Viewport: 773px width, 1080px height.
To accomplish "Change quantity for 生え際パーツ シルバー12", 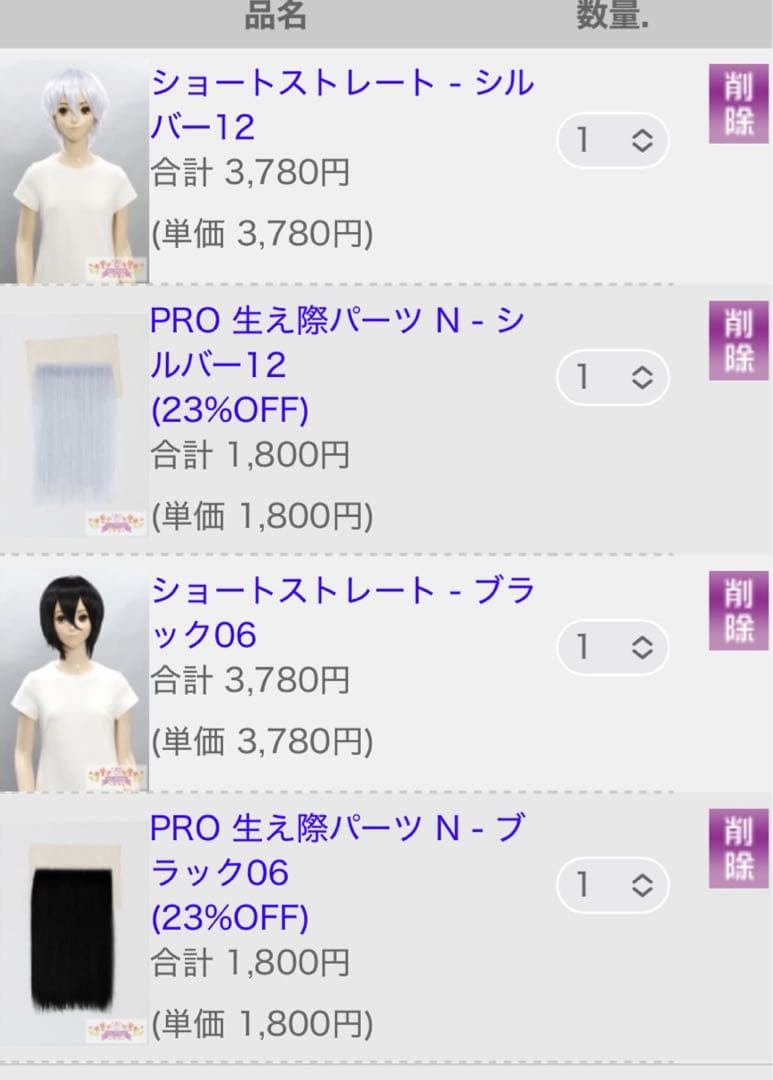I will click(612, 377).
